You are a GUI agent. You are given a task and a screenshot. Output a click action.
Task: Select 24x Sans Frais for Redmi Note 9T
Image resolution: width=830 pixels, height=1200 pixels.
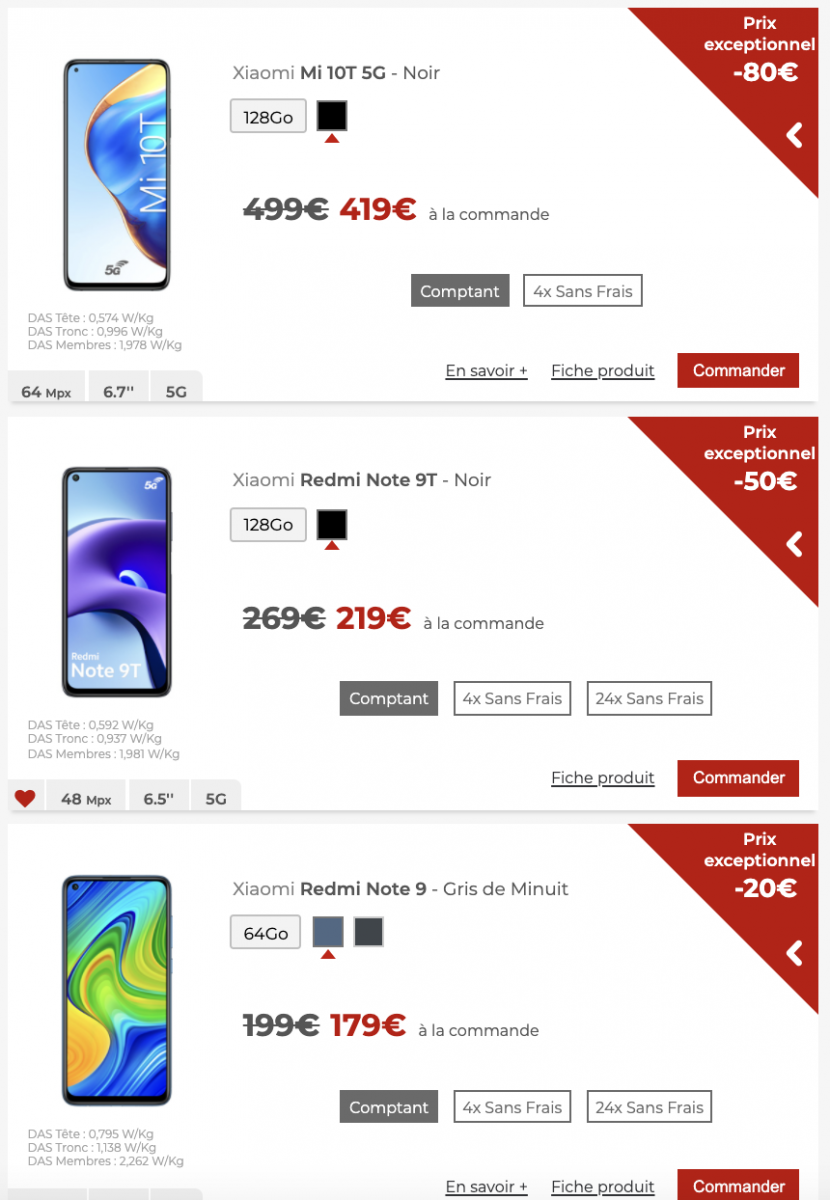click(x=649, y=699)
